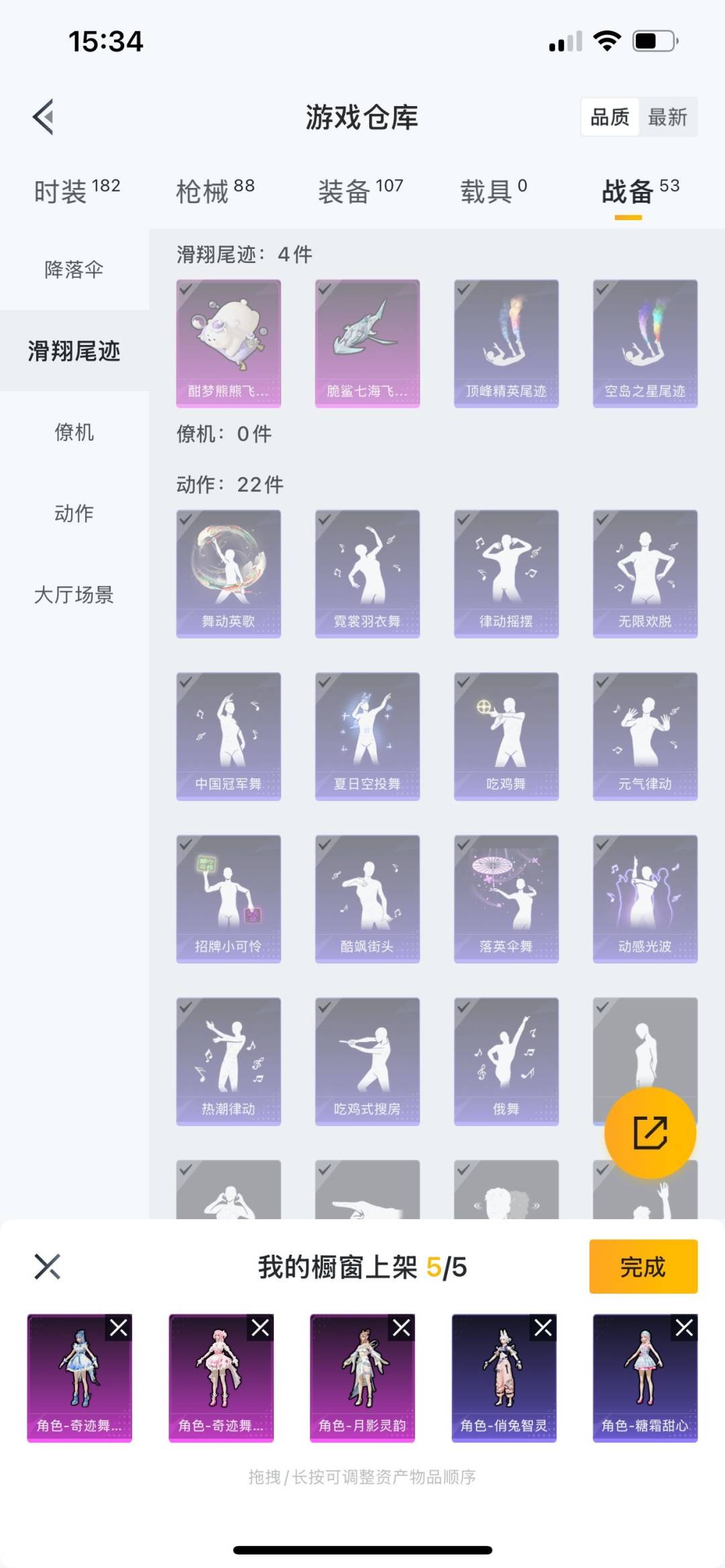The width and height of the screenshot is (725, 1568).
Task: Open the 载具 tab
Action: coord(493,191)
